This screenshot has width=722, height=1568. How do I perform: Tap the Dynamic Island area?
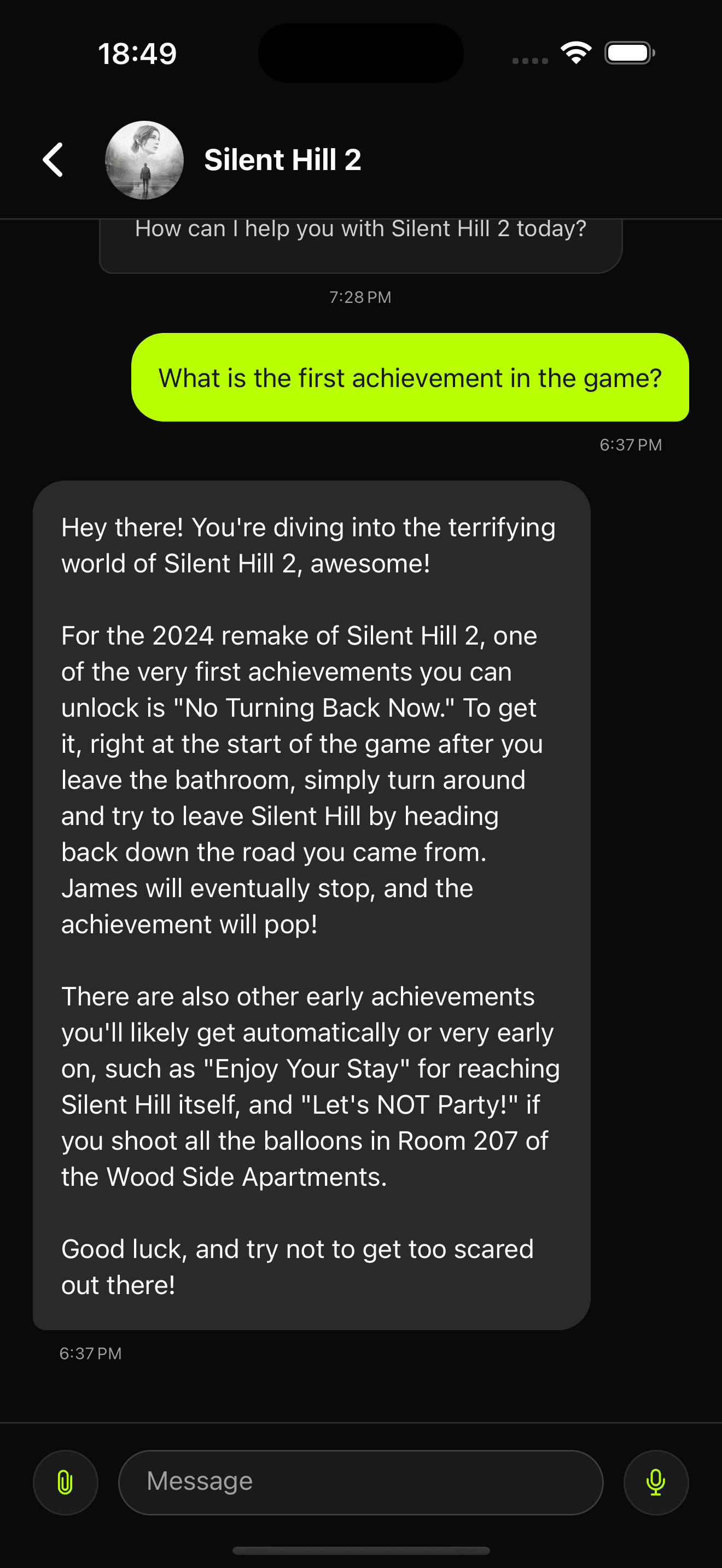point(360,53)
